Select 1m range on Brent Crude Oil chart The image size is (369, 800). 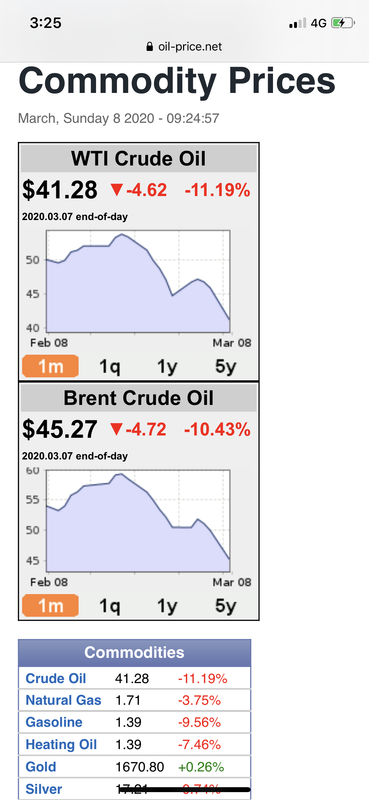(x=50, y=606)
